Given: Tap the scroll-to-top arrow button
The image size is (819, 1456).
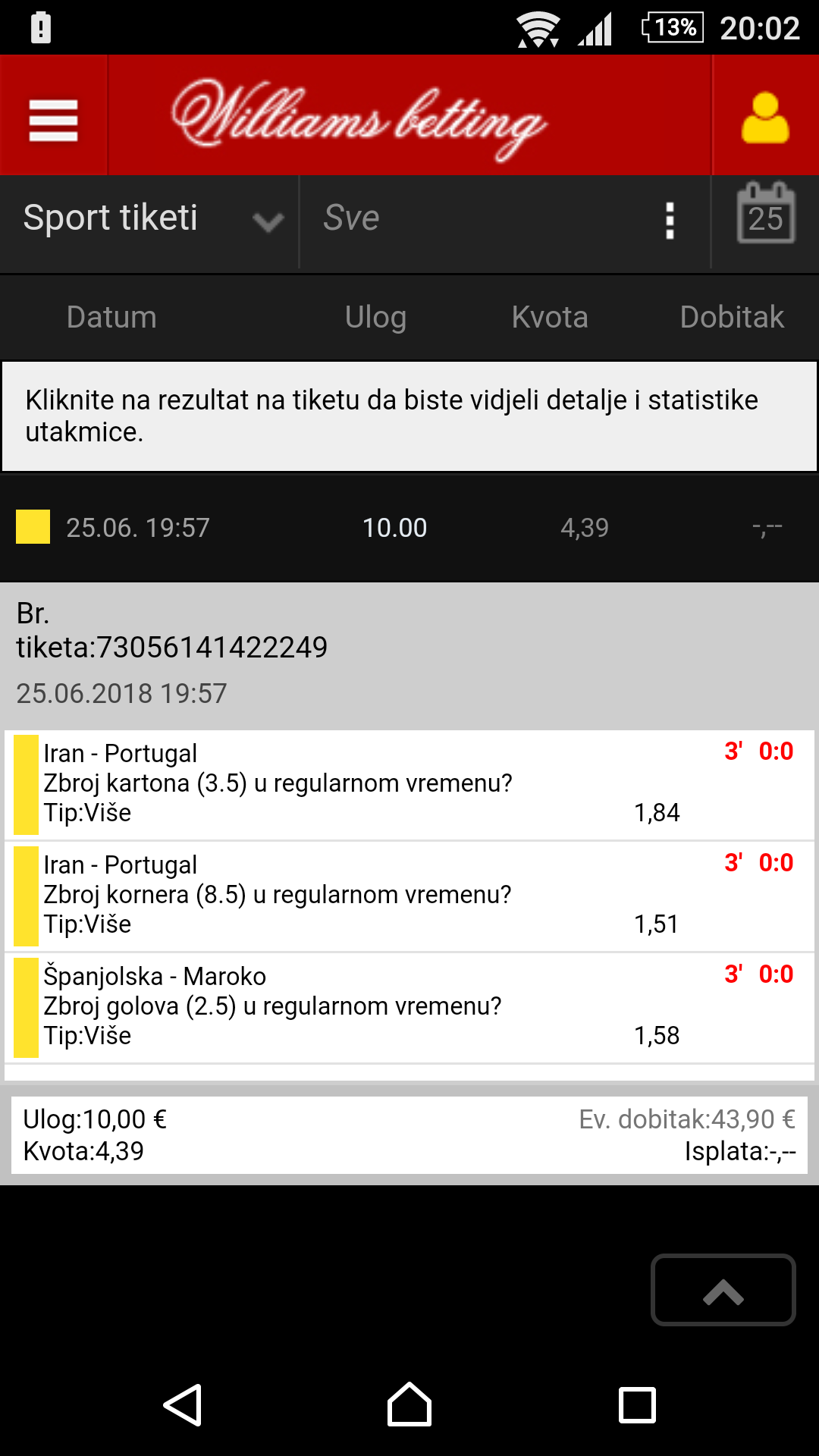Looking at the screenshot, I should [x=723, y=1290].
